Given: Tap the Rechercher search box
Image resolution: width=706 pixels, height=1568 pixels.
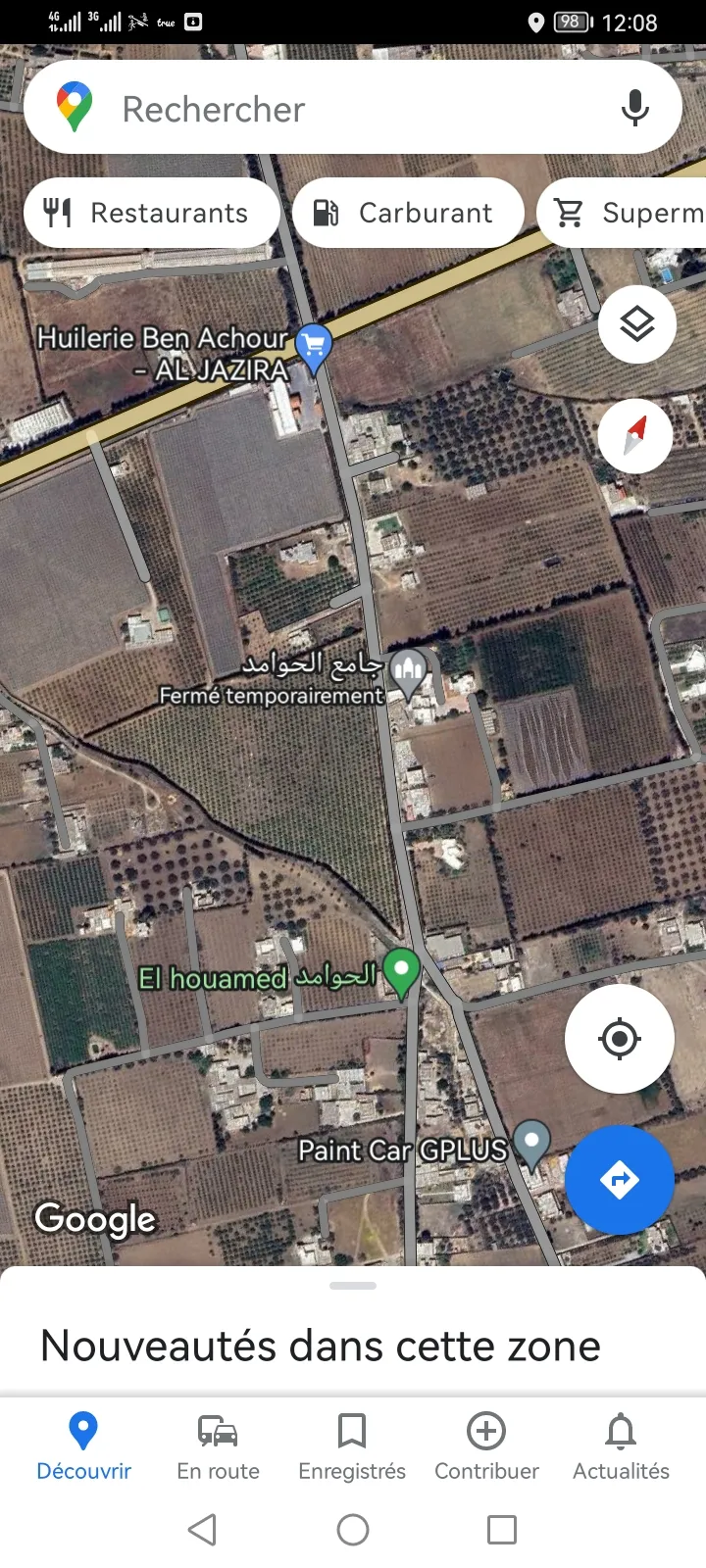Looking at the screenshot, I should tap(324, 108).
